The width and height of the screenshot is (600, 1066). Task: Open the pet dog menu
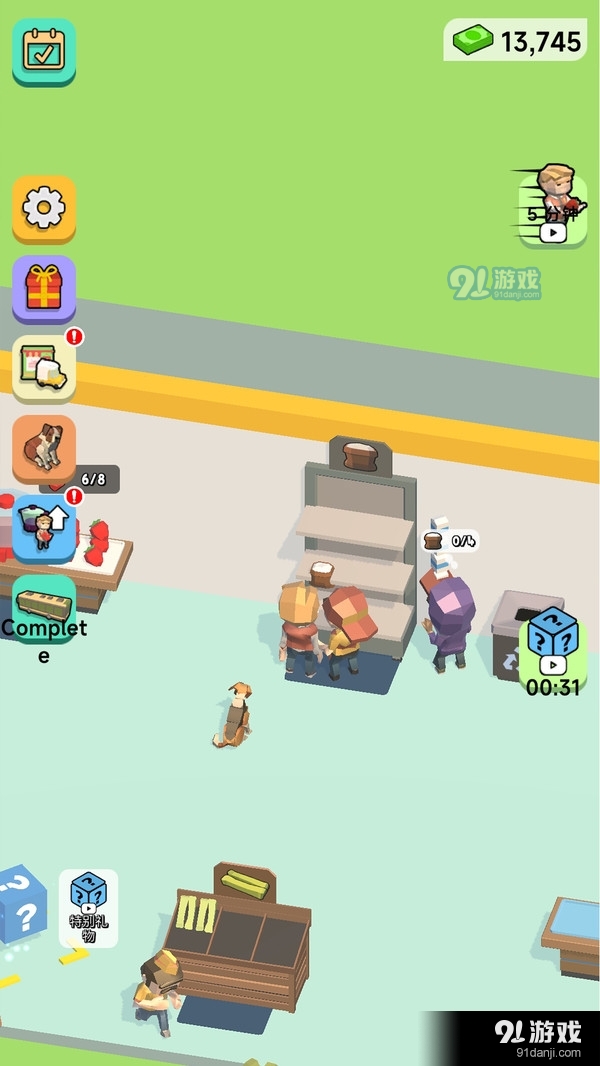[44, 447]
